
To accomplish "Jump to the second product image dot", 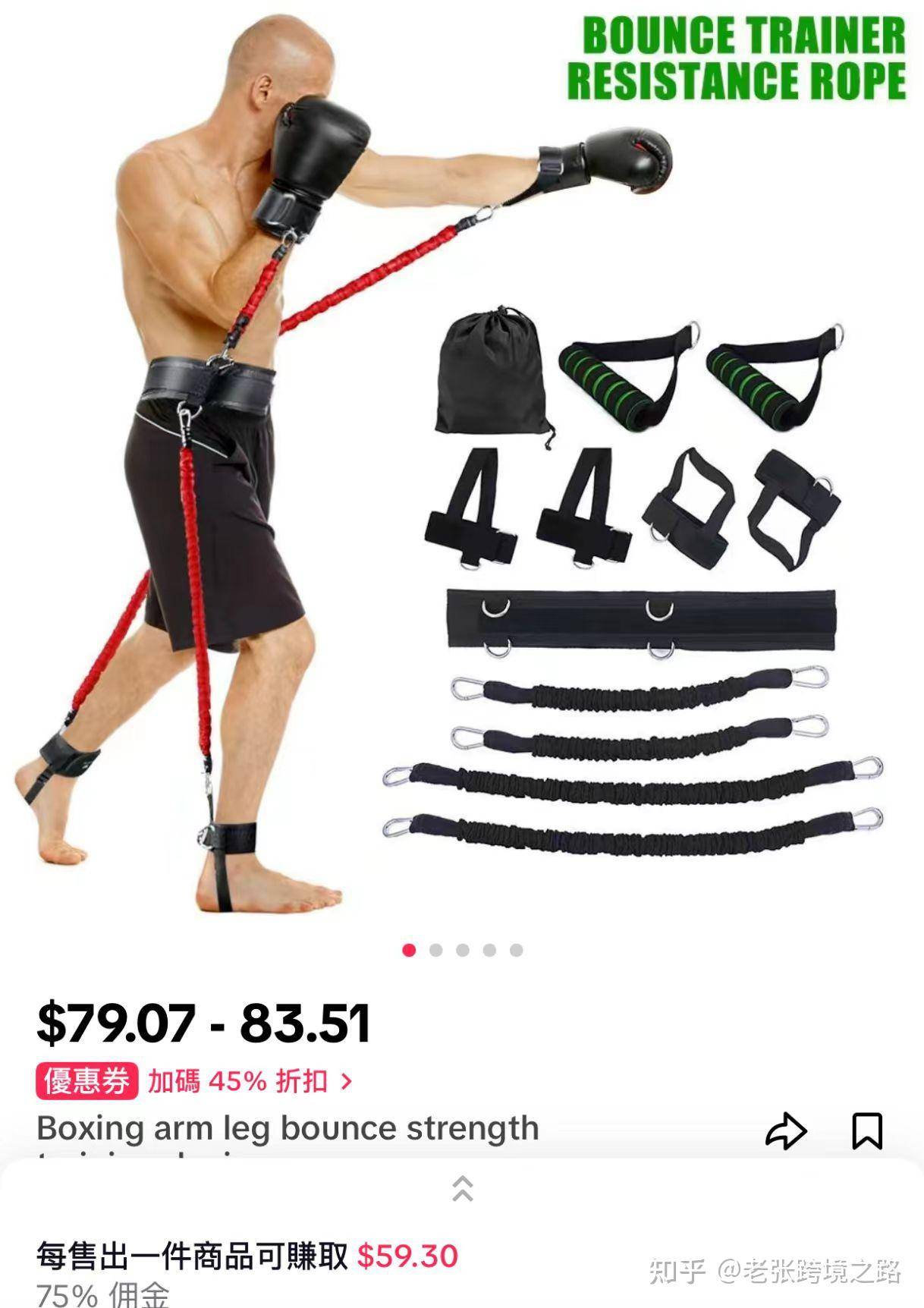I will click(x=436, y=950).
